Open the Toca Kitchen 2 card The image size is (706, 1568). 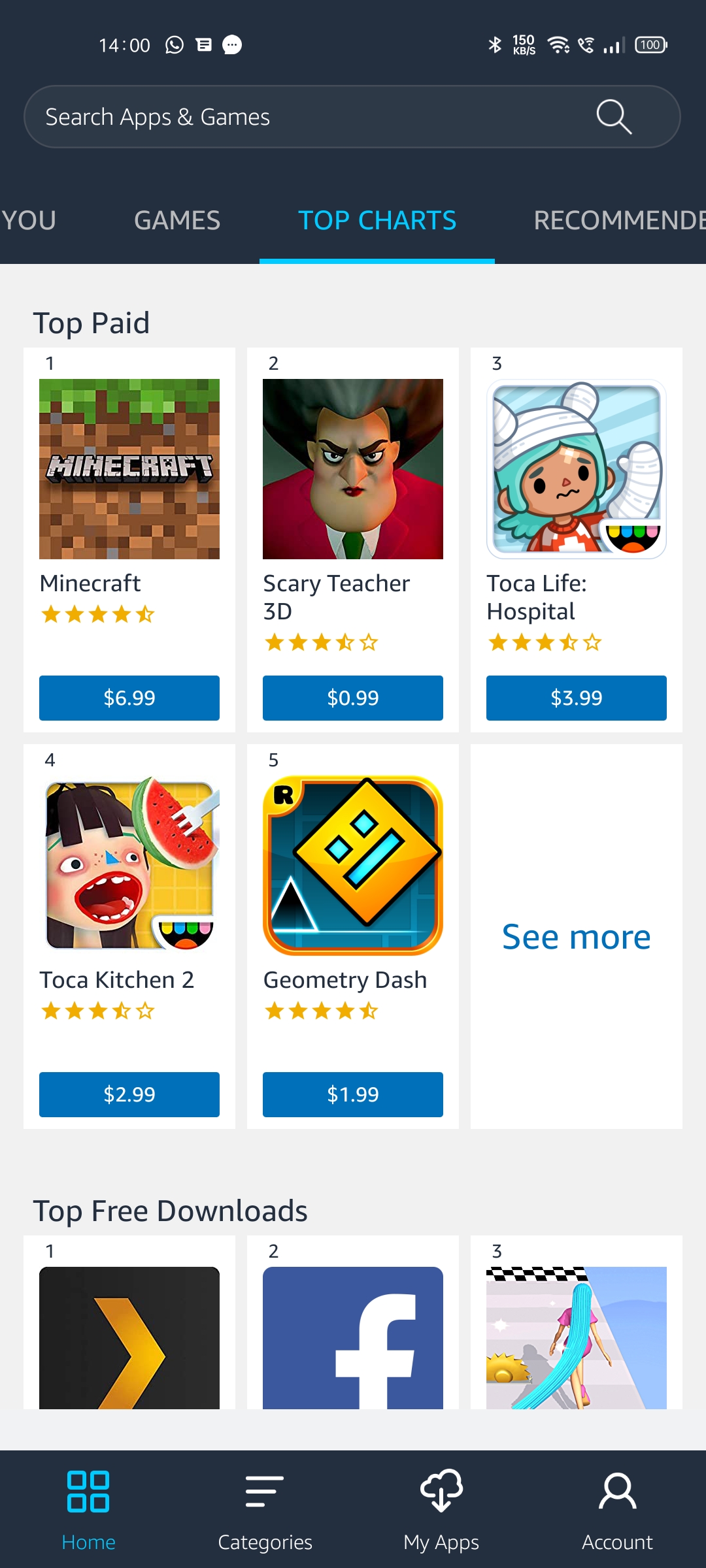click(129, 866)
